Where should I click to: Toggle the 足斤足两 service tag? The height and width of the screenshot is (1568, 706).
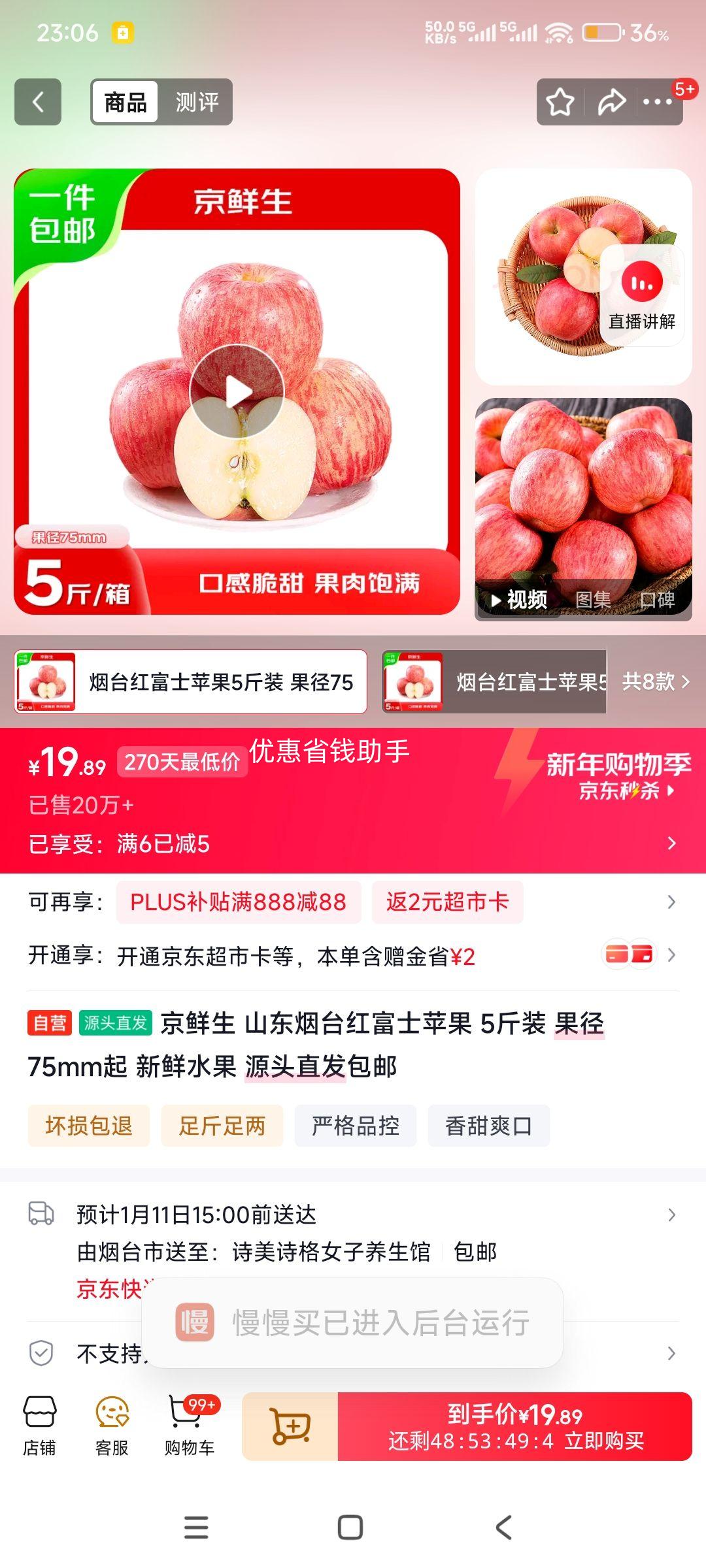tap(222, 1125)
